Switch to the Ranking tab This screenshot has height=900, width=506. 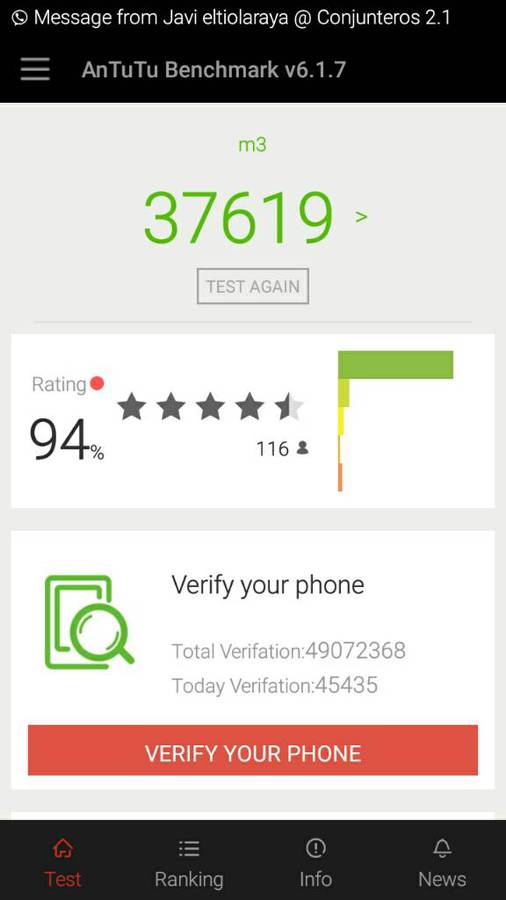(189, 862)
